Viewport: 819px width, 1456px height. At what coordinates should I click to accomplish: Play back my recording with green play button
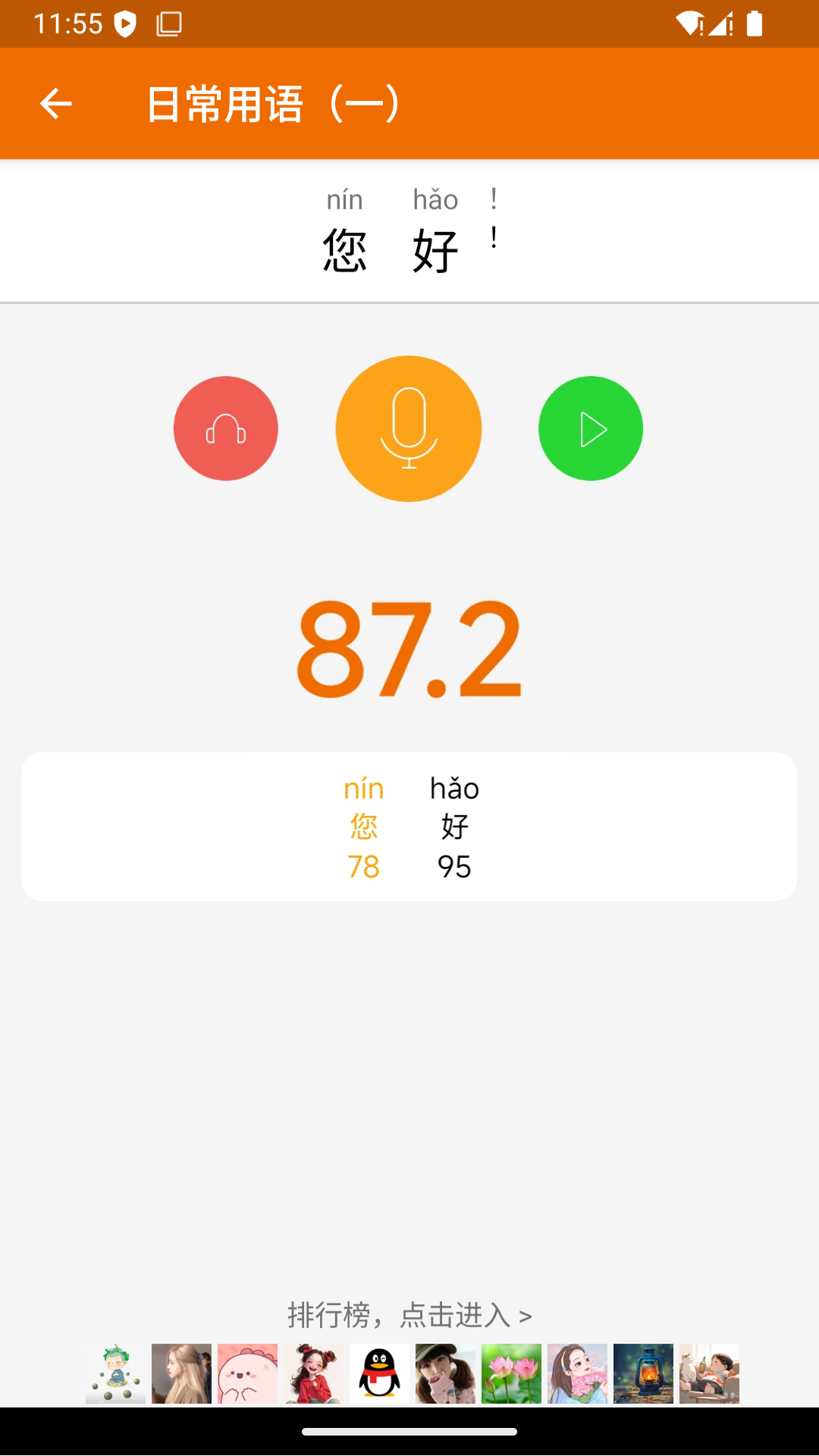click(x=591, y=428)
